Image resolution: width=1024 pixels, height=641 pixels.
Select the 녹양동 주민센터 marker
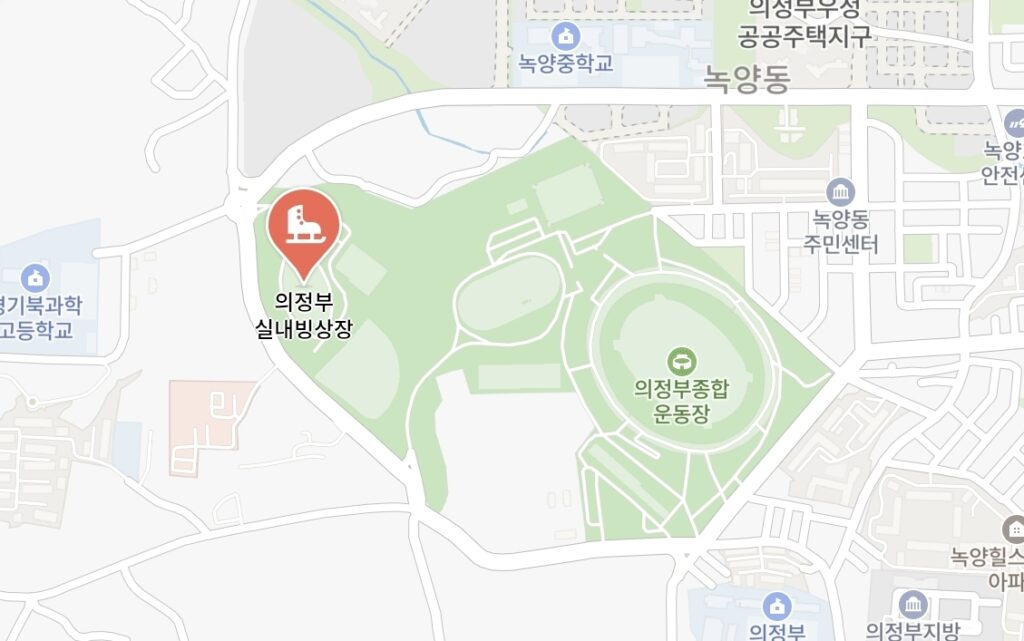coord(841,191)
